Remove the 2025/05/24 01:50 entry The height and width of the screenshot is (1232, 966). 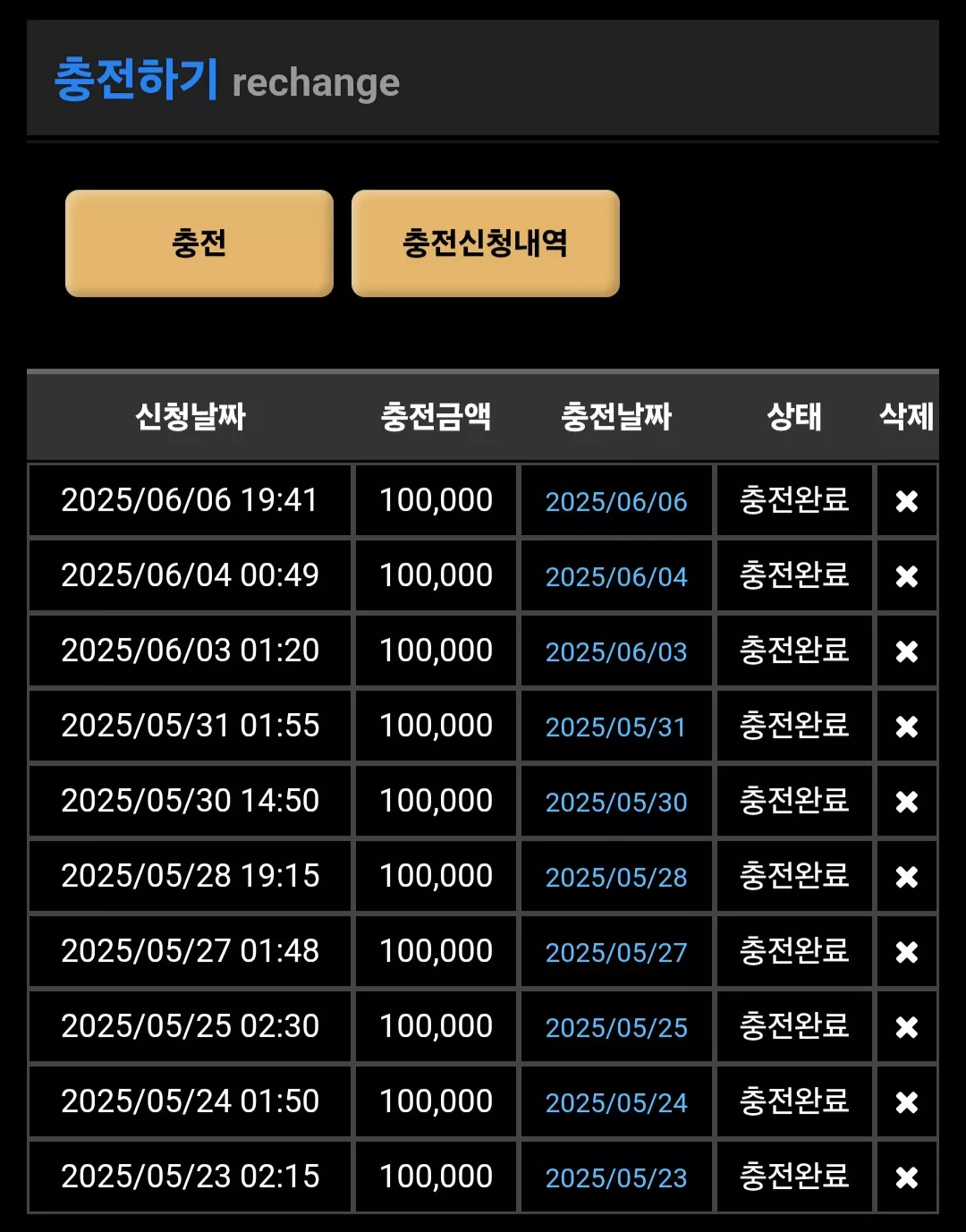907,1102
